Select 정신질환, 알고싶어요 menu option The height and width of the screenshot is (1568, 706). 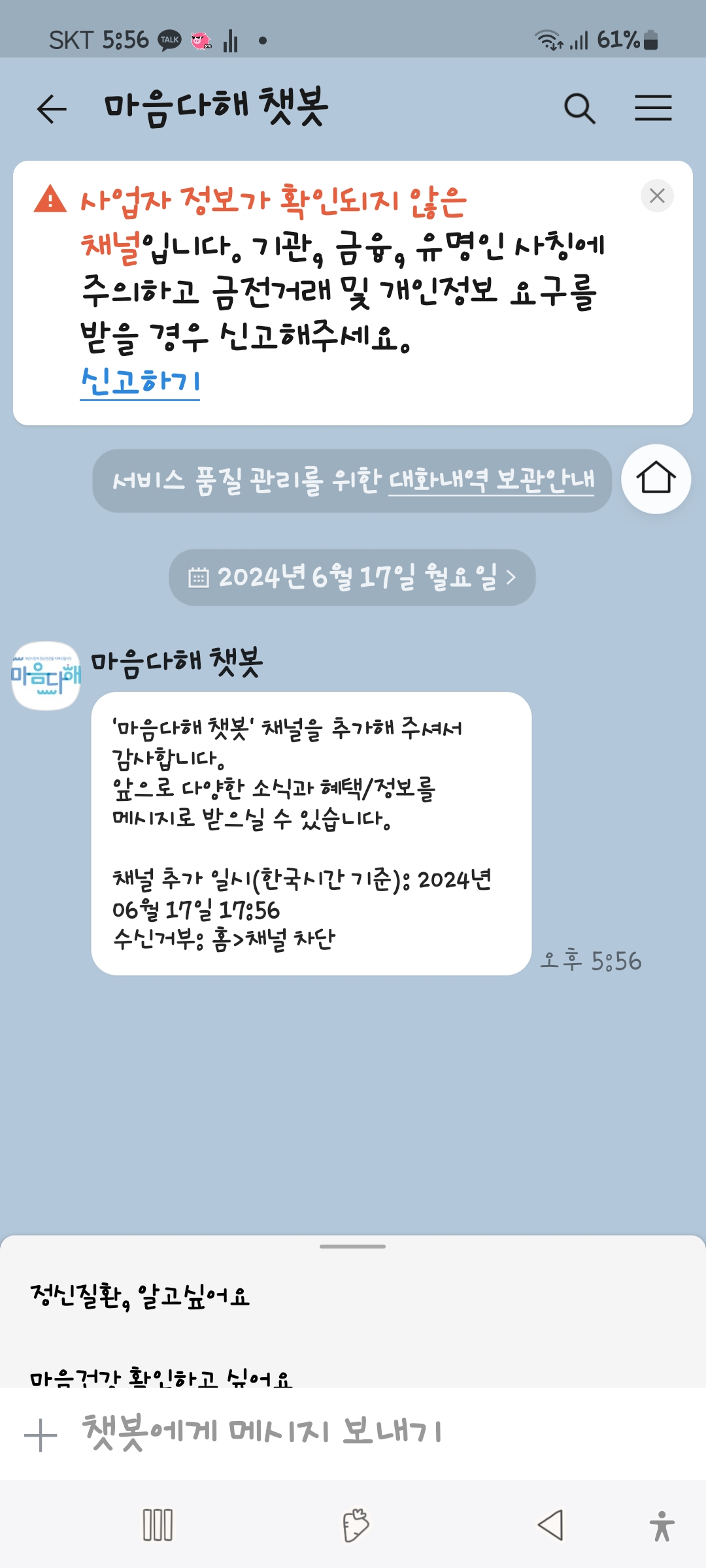coord(140,1296)
